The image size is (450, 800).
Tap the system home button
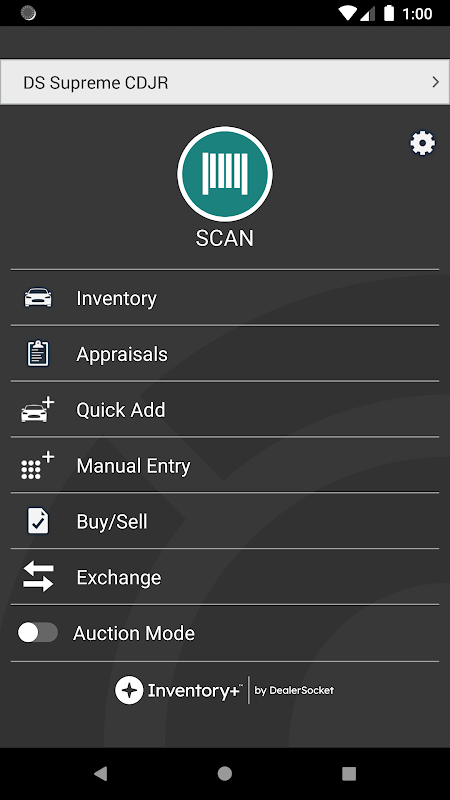point(224,774)
